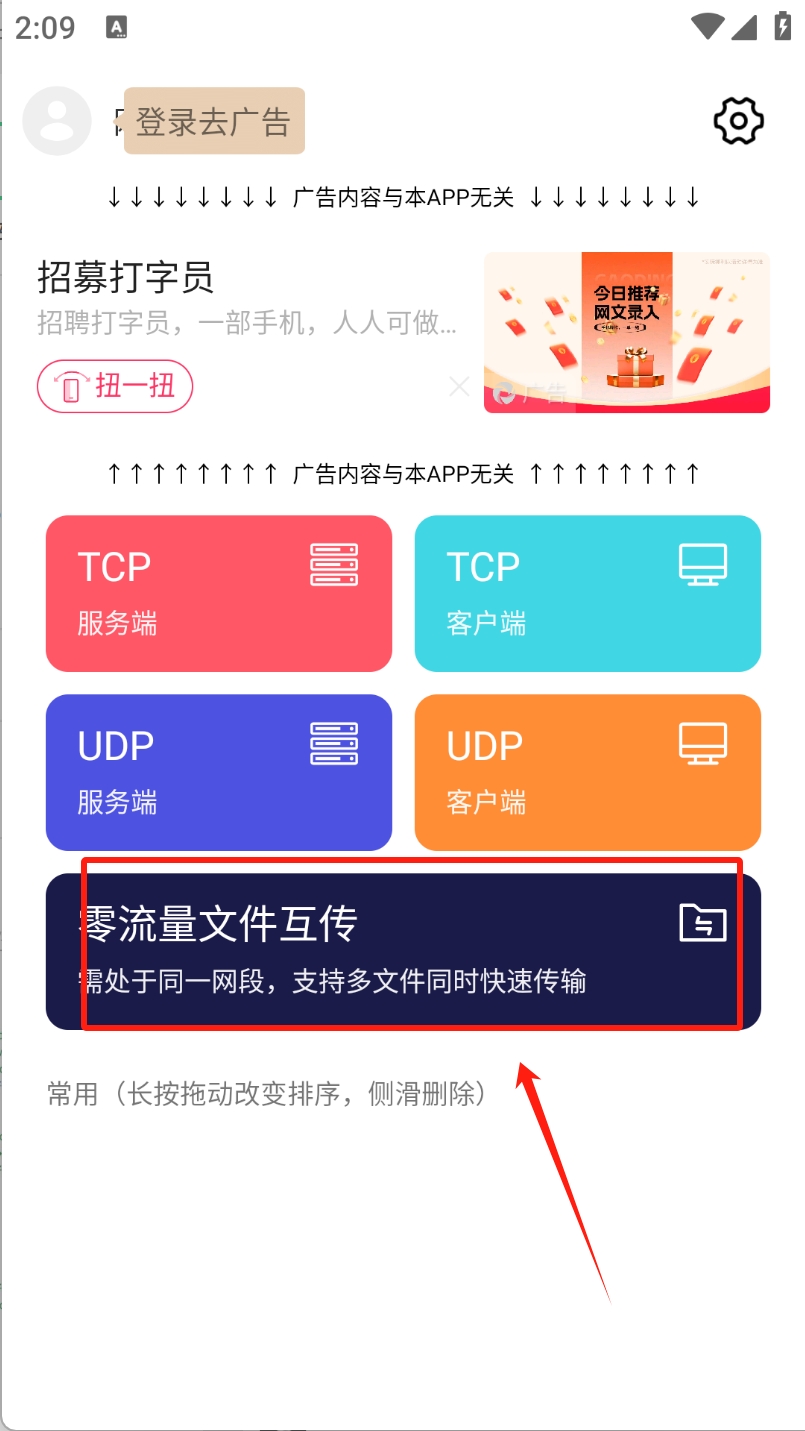
Task: Open 零流量文件互传 file transfer
Action: tap(403, 951)
